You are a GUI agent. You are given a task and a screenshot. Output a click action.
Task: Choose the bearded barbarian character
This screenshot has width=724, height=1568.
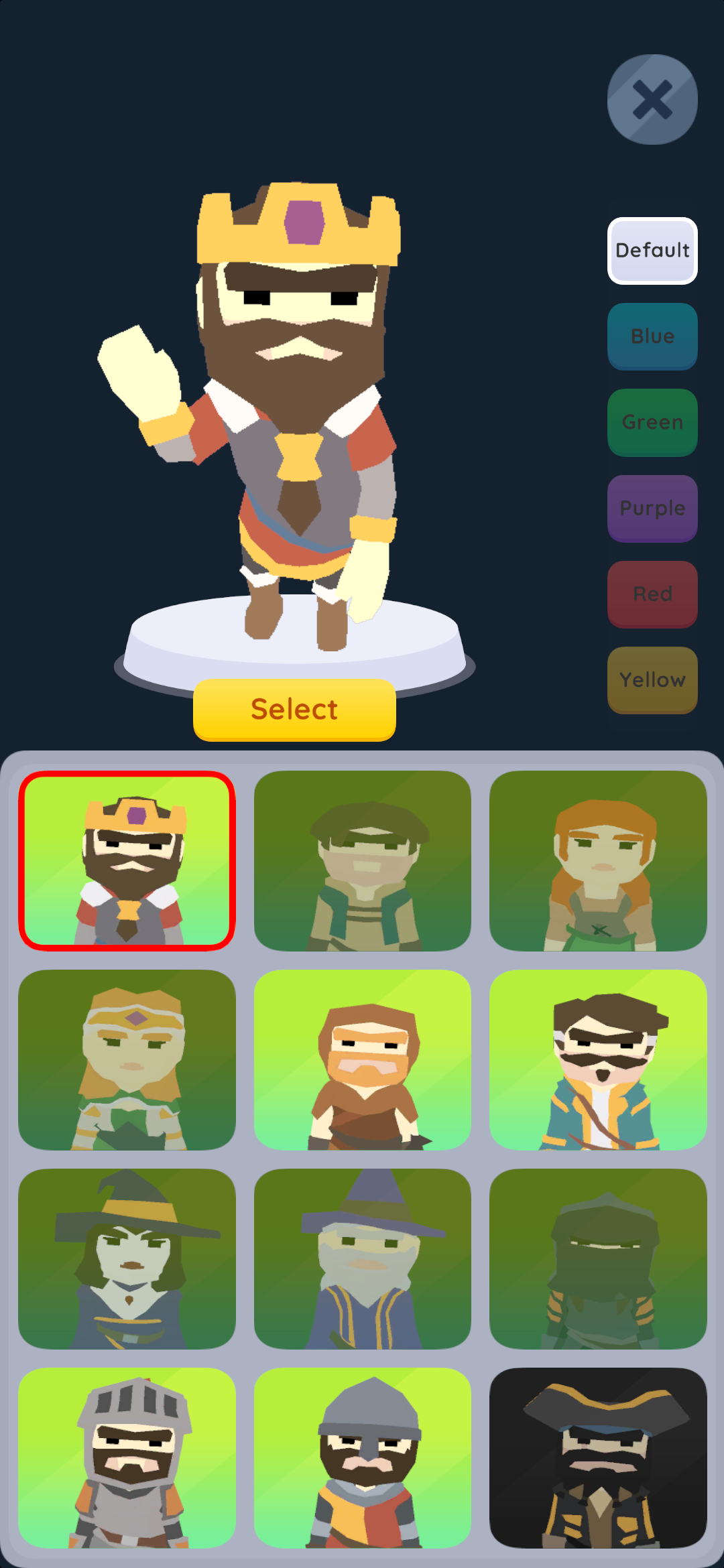coord(363,1061)
